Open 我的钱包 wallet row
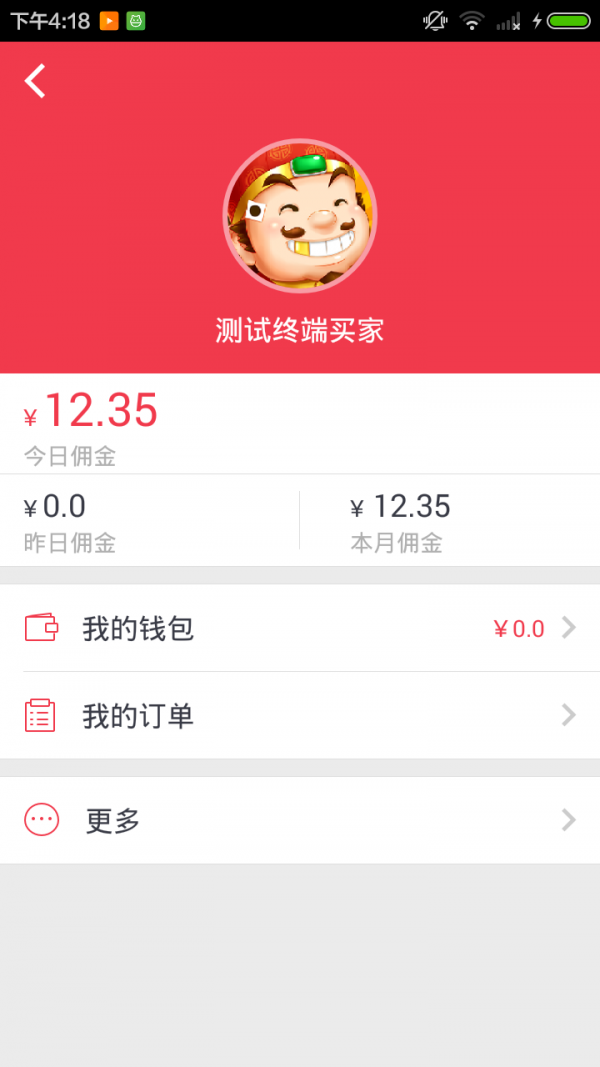Viewport: 600px width, 1067px height. tap(300, 628)
